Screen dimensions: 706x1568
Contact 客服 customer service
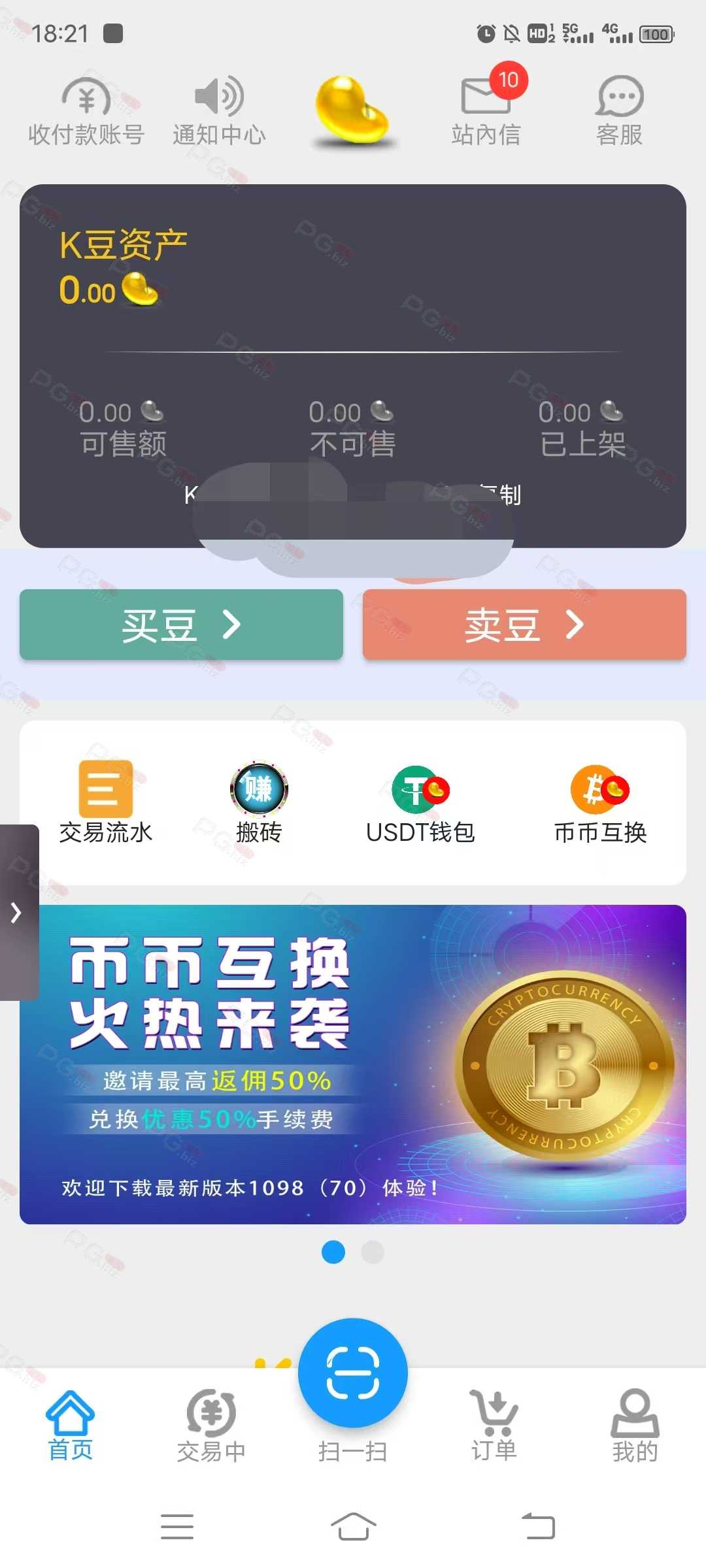(620, 112)
